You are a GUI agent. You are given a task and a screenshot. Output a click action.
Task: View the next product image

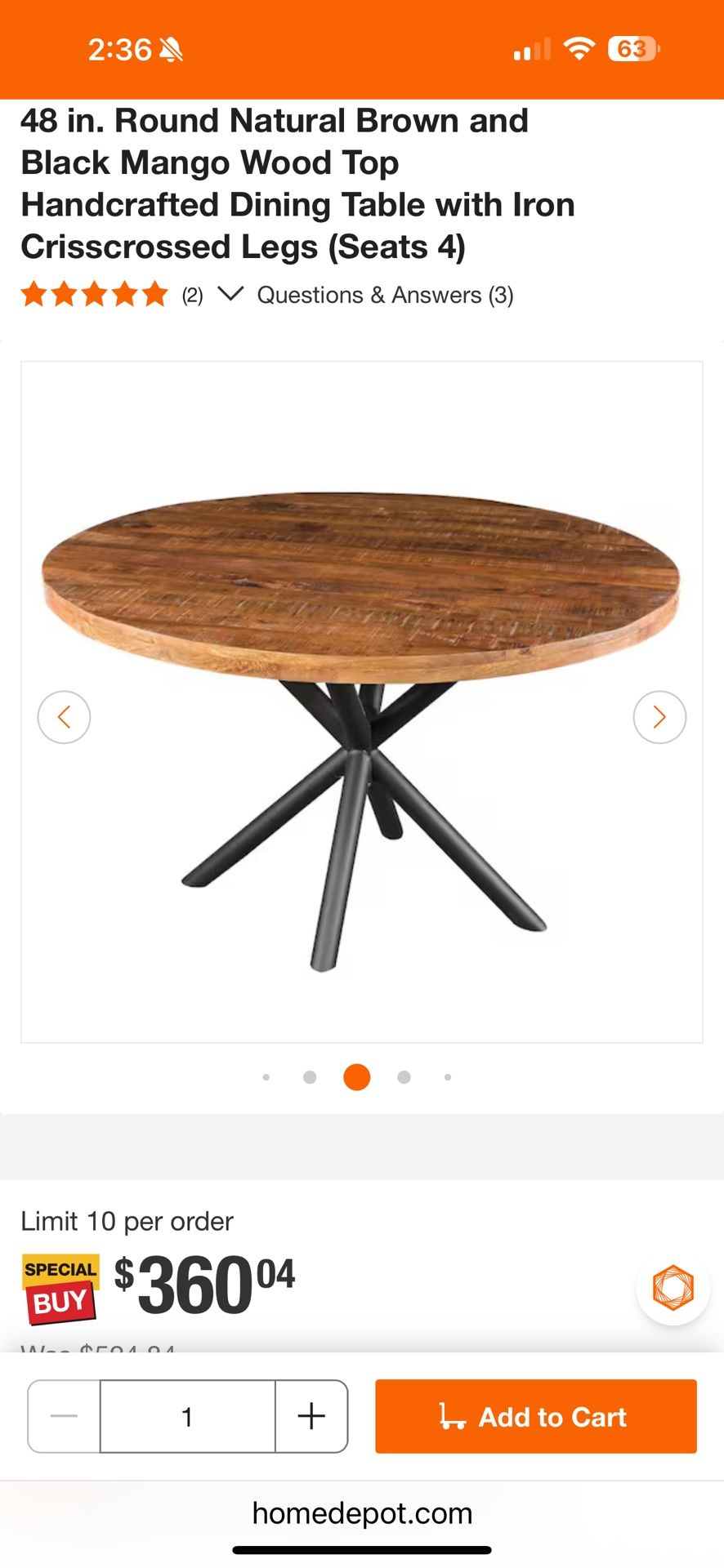[659, 716]
